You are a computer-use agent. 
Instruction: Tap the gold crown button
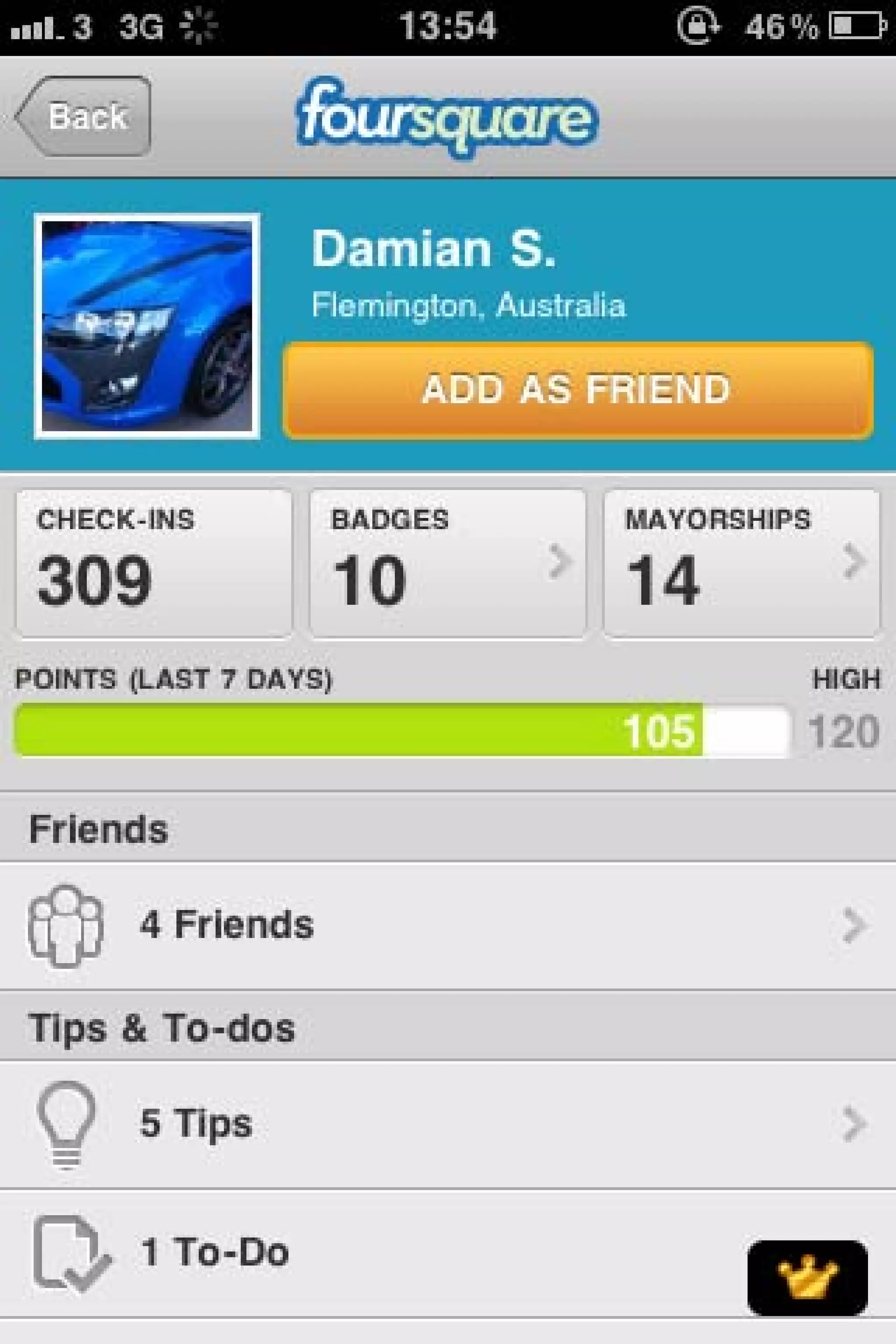pyautogui.click(x=807, y=1277)
